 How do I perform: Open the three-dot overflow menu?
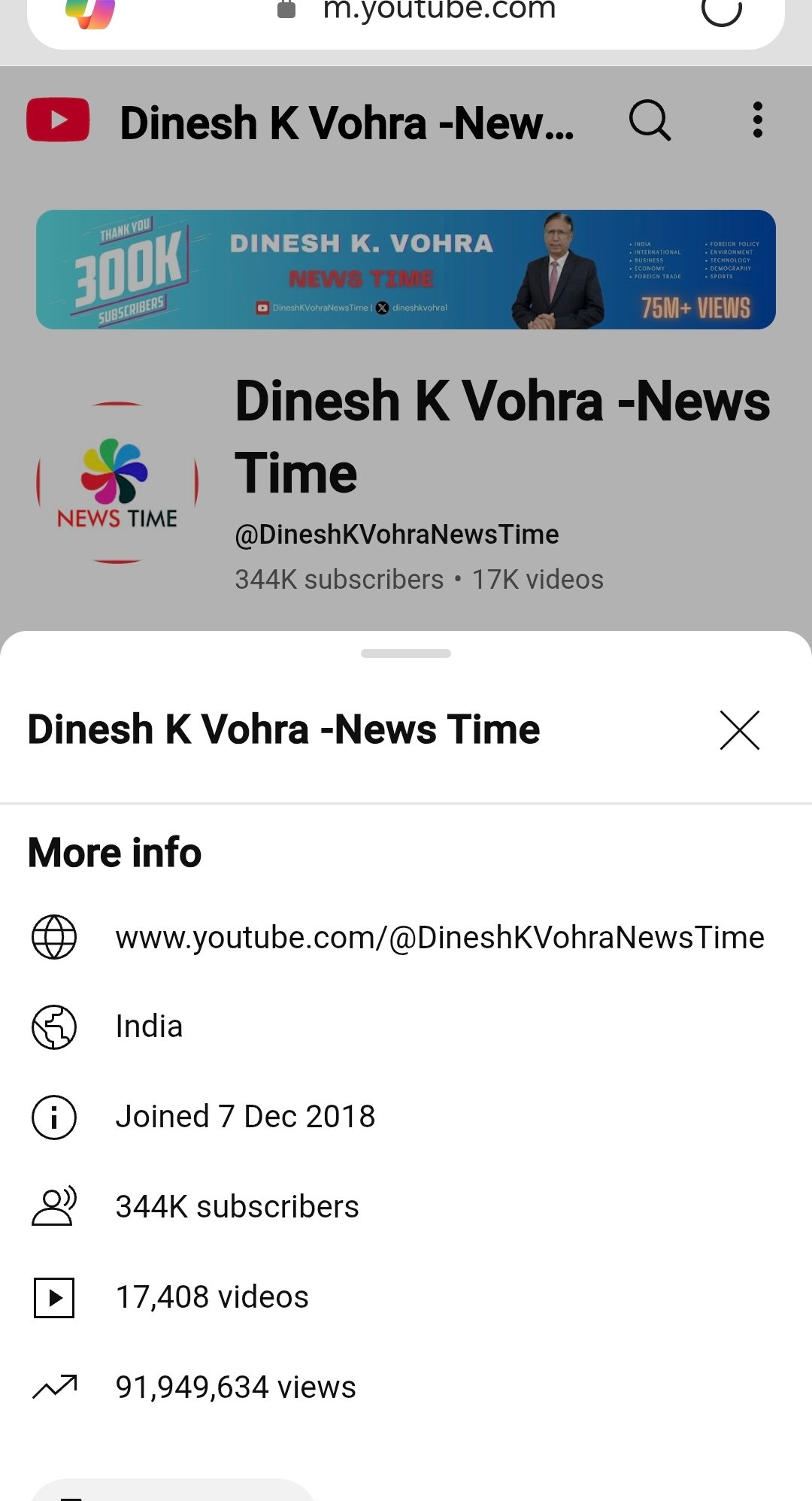click(x=757, y=120)
